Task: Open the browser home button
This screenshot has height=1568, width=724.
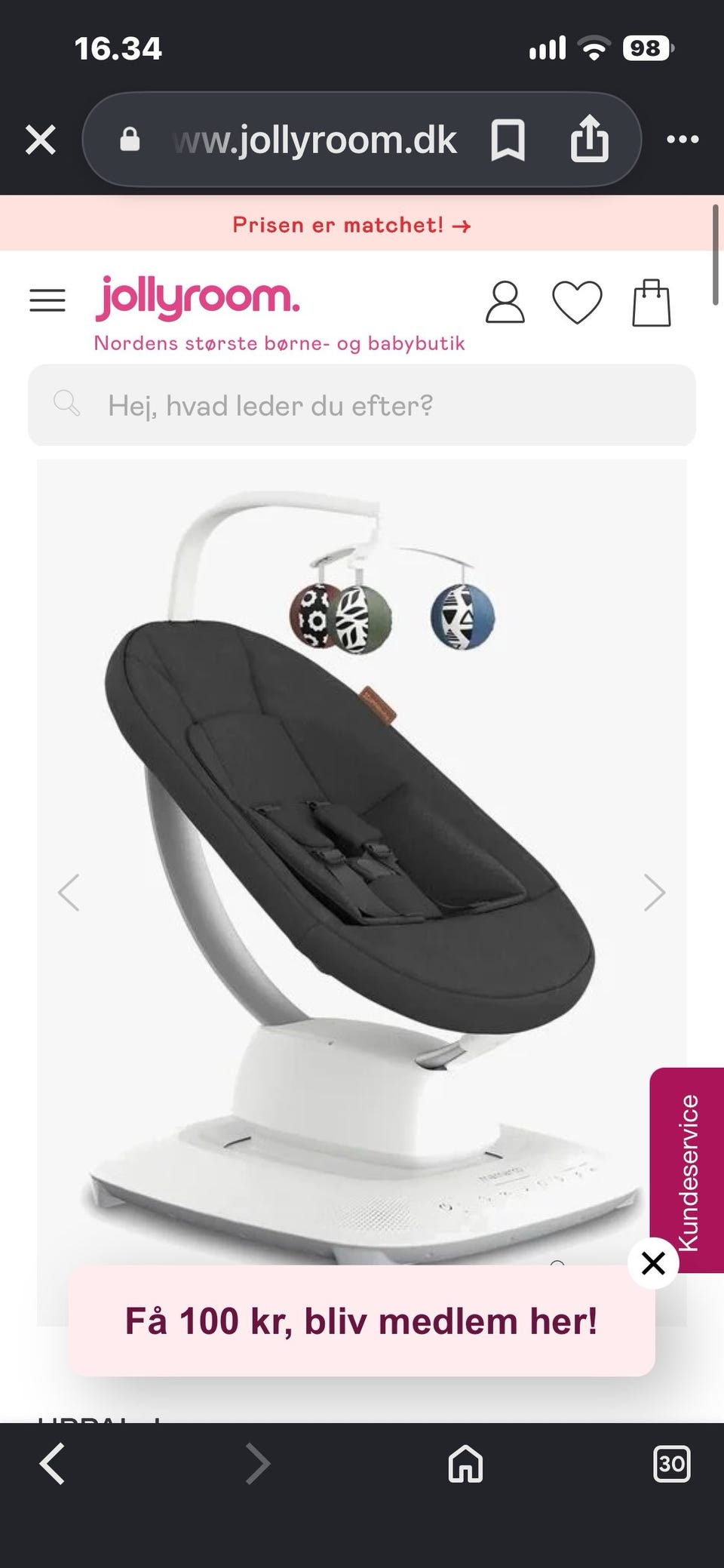Action: coord(465,1464)
